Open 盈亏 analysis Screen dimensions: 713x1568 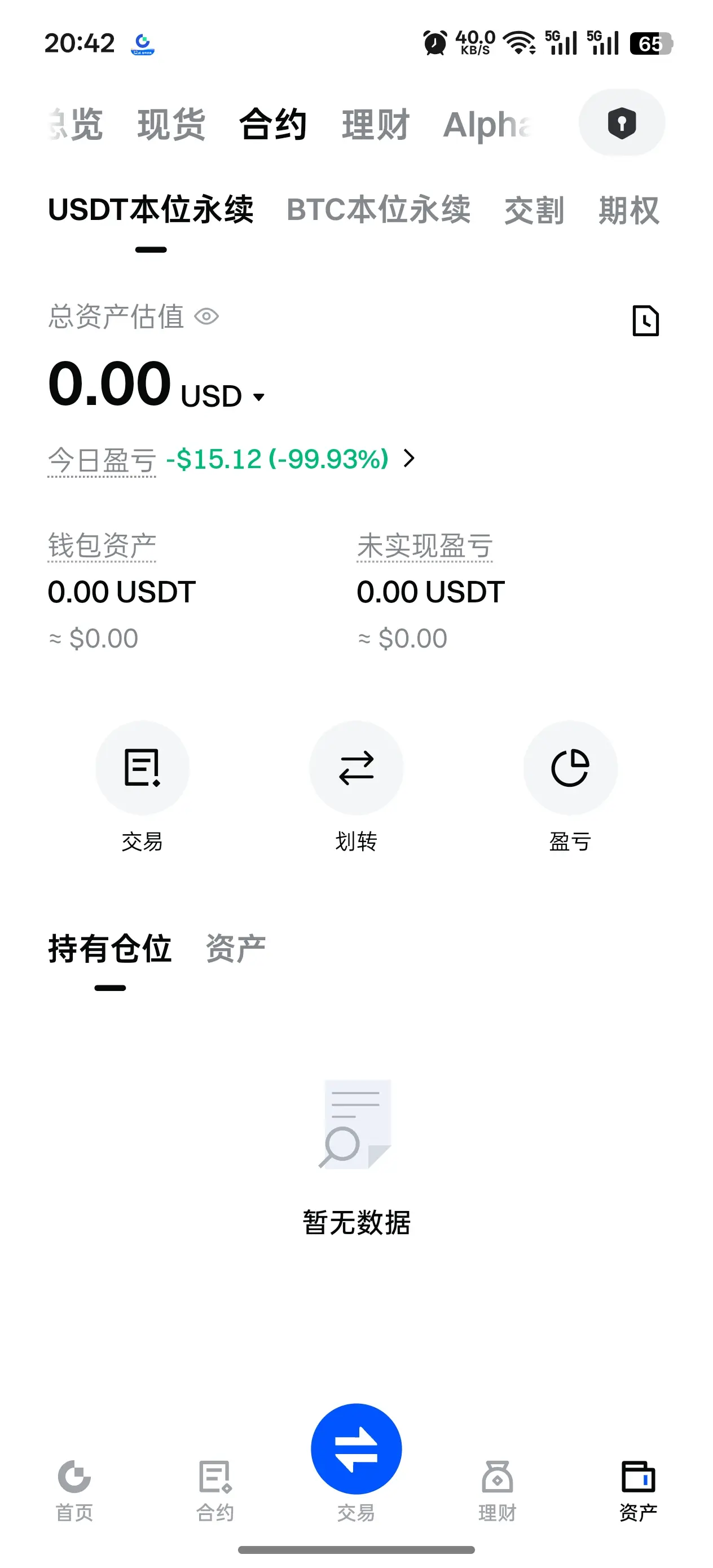click(x=570, y=768)
